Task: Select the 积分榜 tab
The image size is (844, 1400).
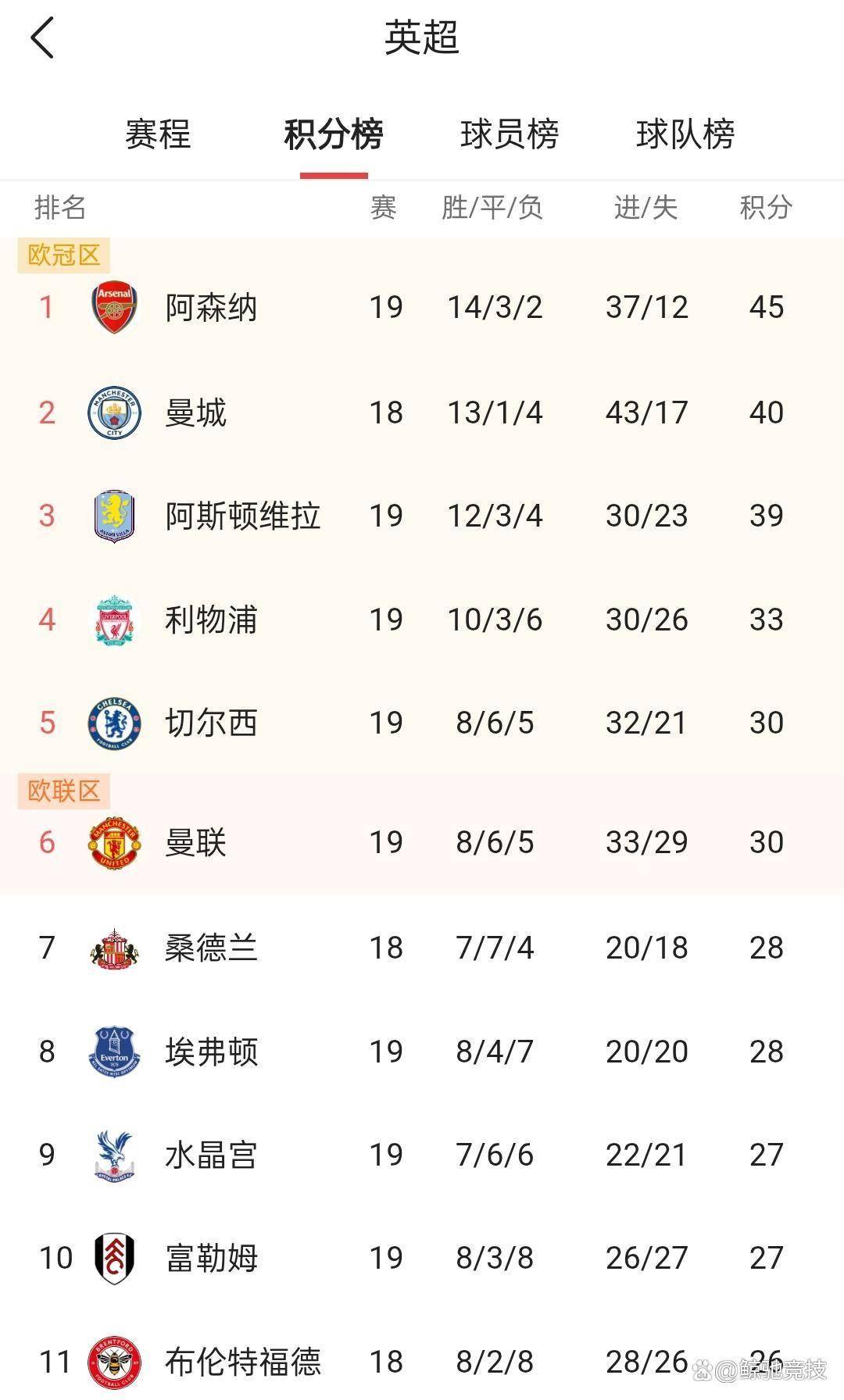Action: pos(334,134)
